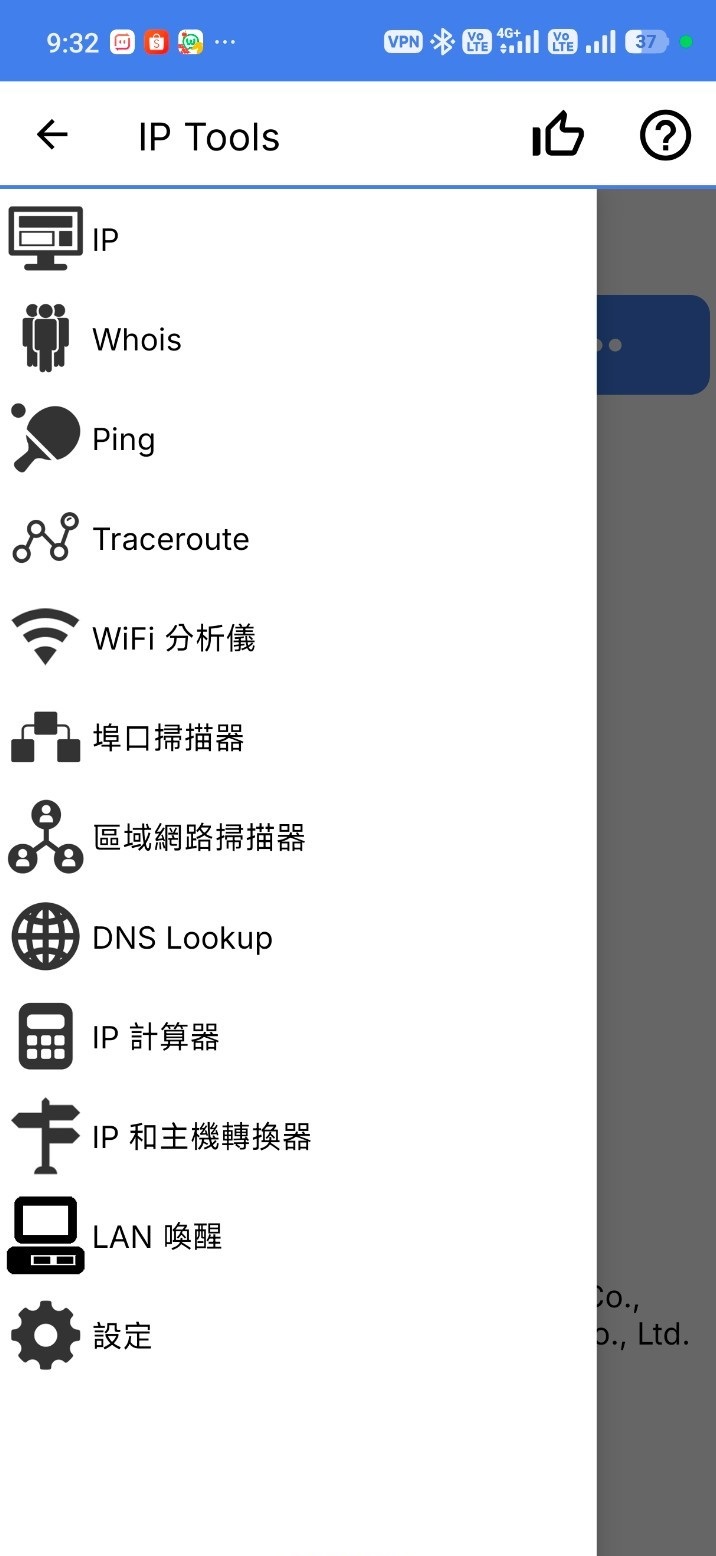Go to IP 和主機轉換器
The height and width of the screenshot is (1556, 716).
(x=201, y=1137)
